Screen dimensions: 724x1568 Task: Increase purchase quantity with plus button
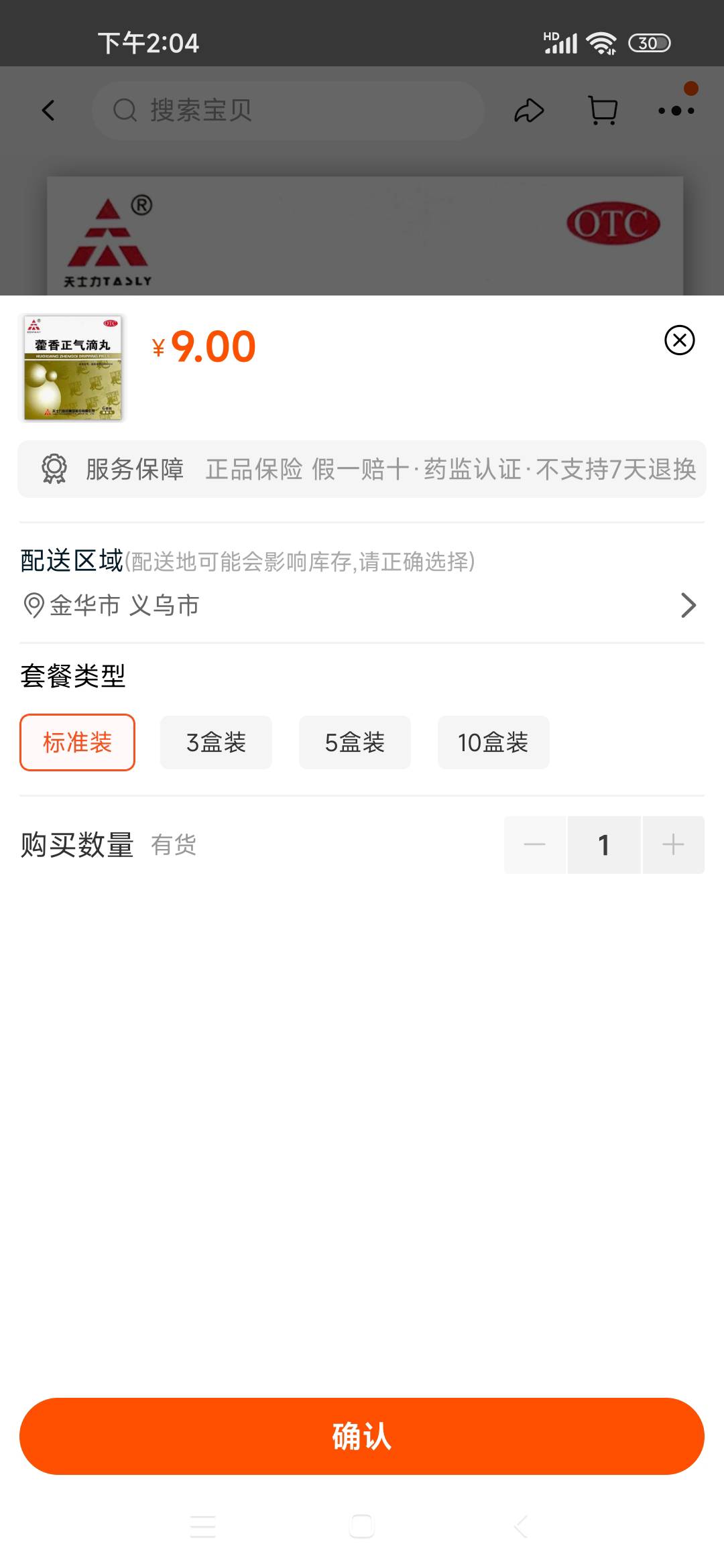673,844
